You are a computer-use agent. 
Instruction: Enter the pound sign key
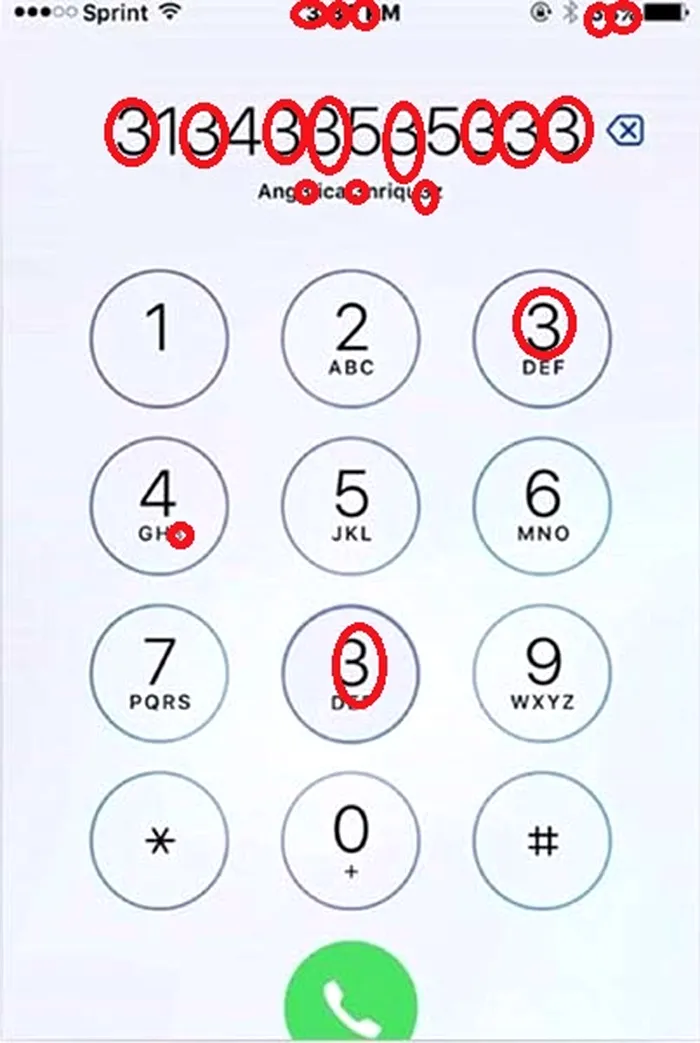542,840
